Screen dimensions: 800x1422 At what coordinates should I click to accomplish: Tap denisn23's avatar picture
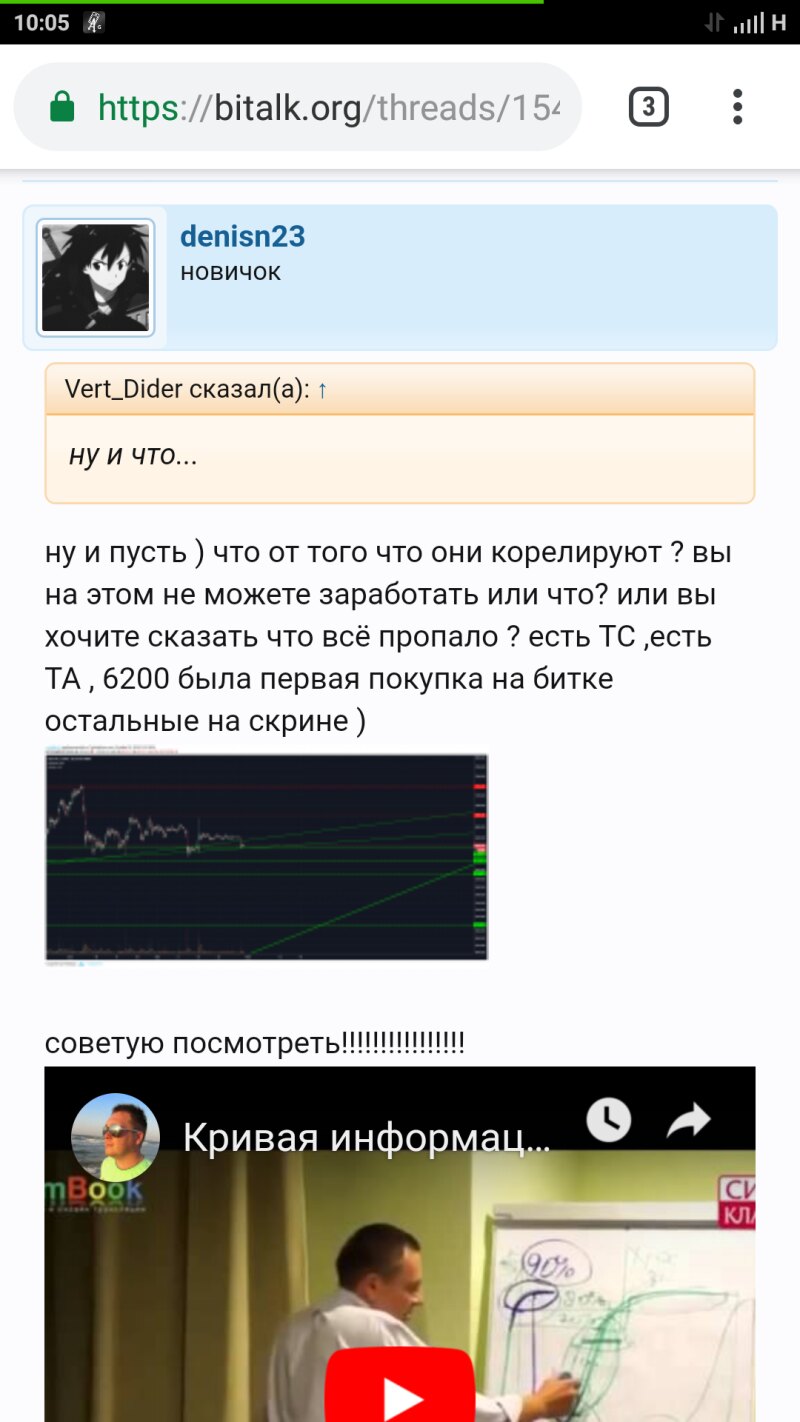[x=96, y=277]
